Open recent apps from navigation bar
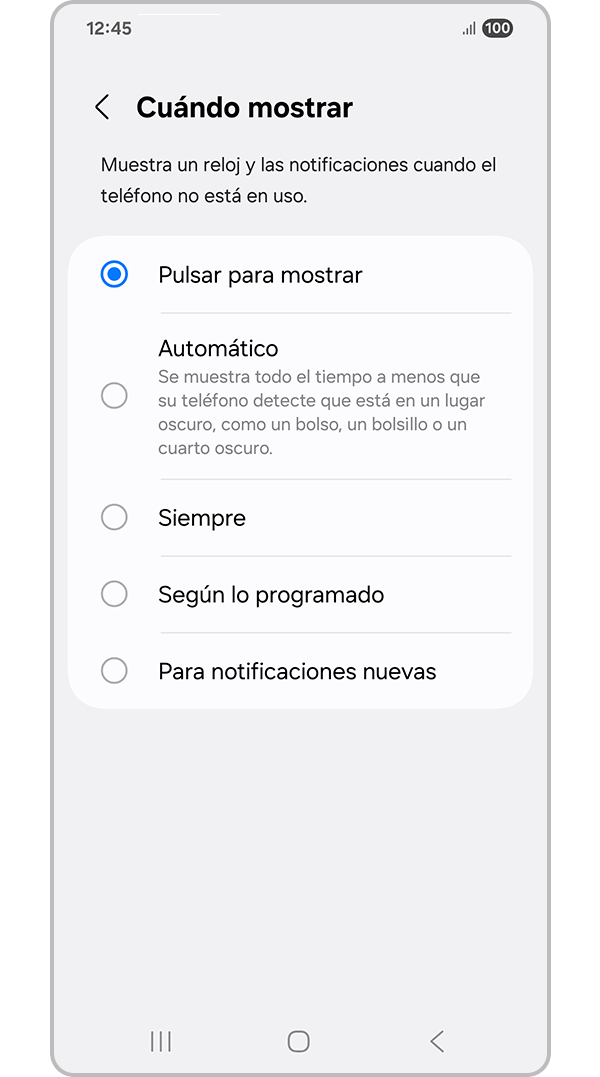Viewport: 600px width, 1077px height. click(160, 1041)
